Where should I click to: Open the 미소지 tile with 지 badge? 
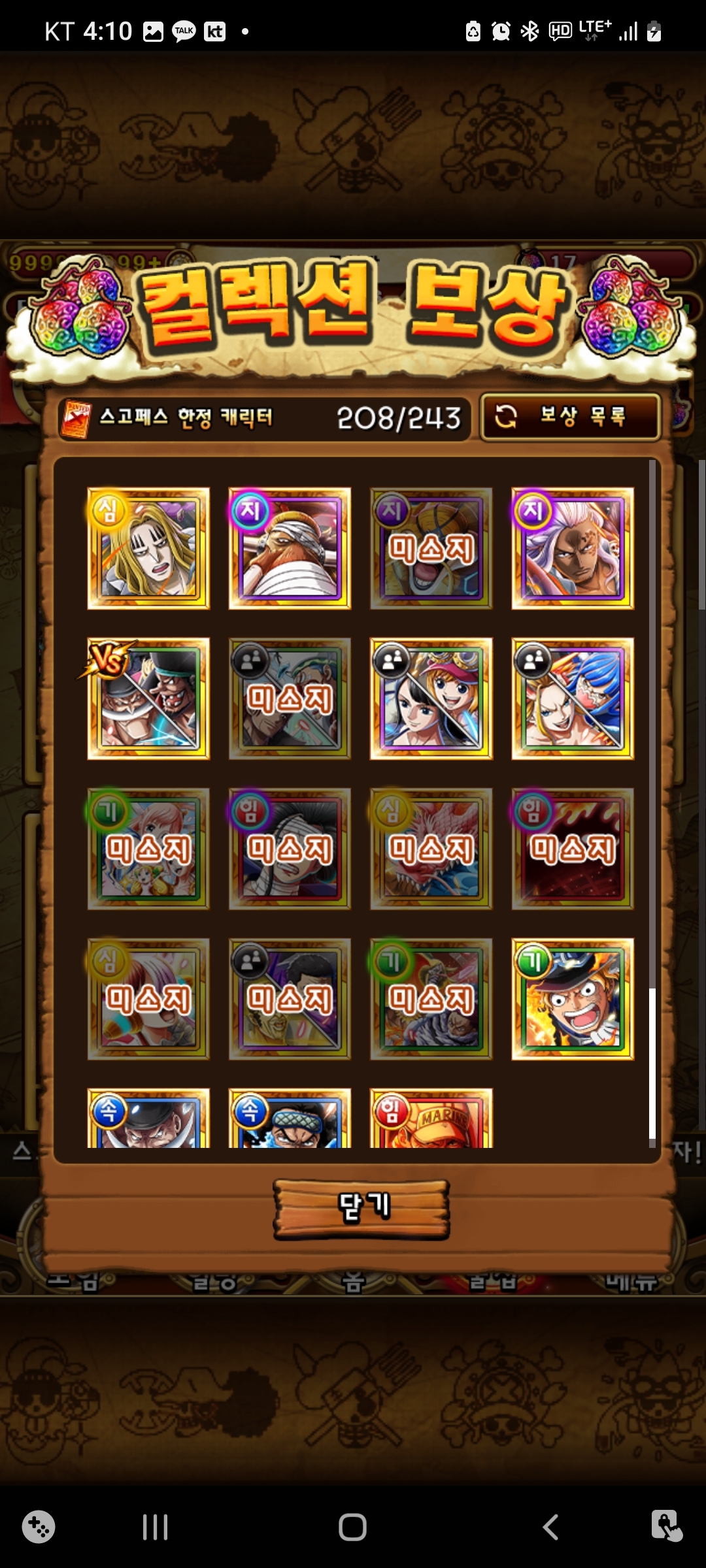[431, 548]
